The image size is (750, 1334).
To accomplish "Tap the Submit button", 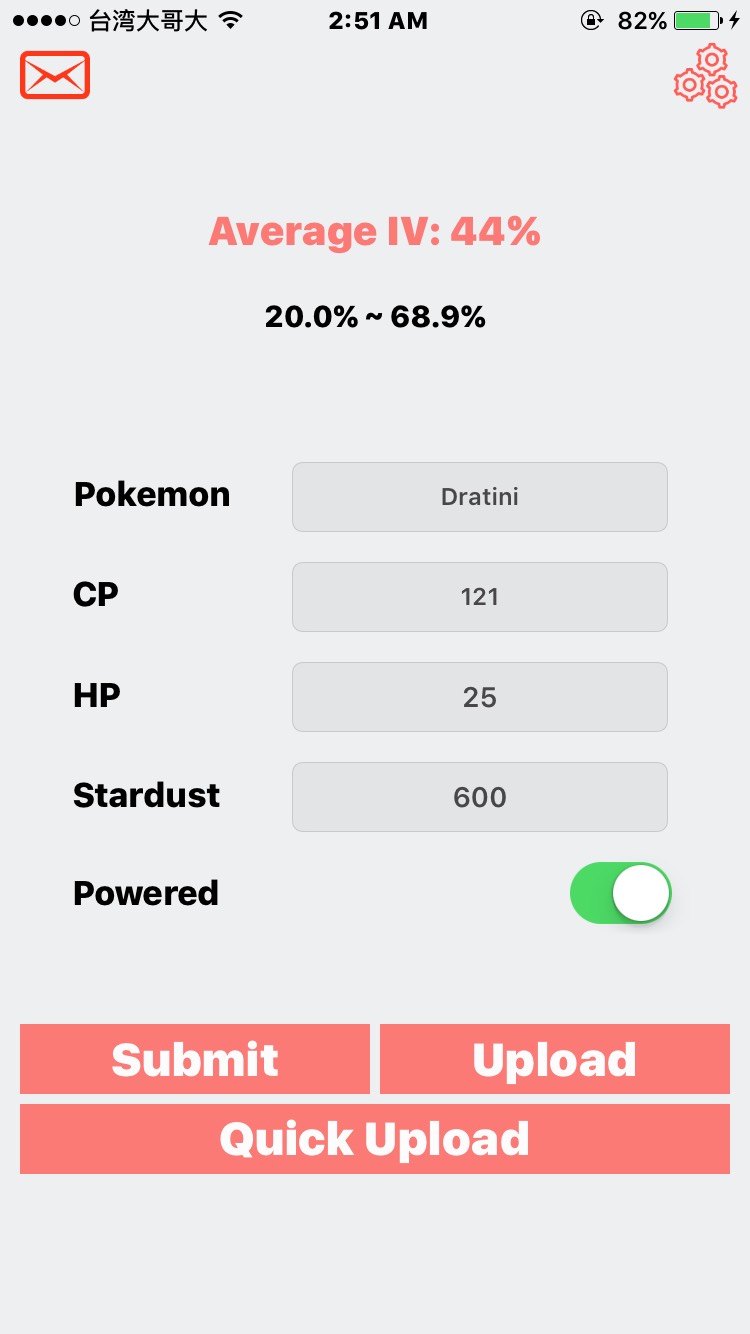I will pyautogui.click(x=195, y=1059).
